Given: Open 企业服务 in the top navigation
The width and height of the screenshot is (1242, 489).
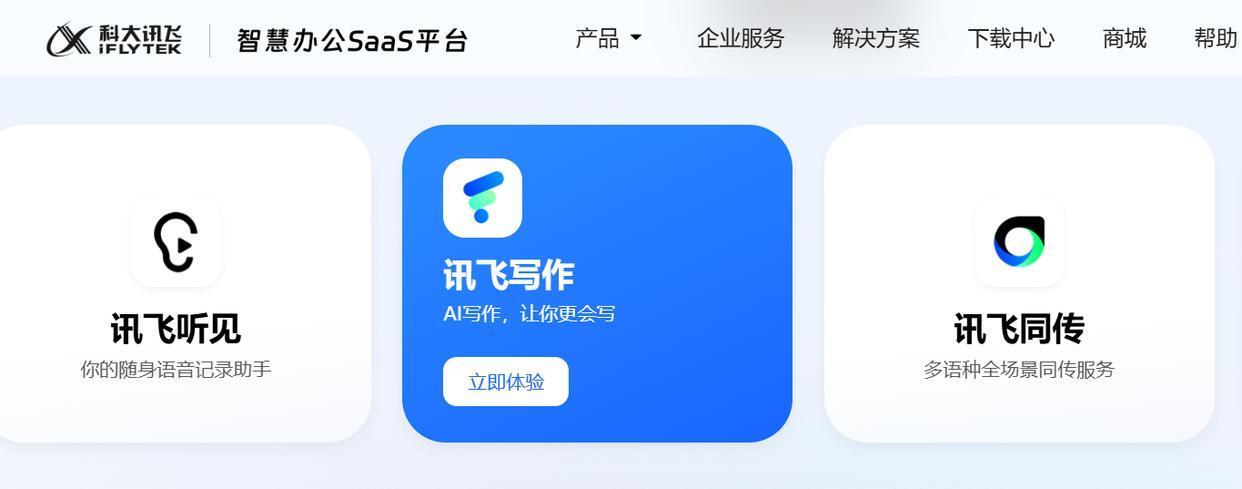Looking at the screenshot, I should 740,39.
